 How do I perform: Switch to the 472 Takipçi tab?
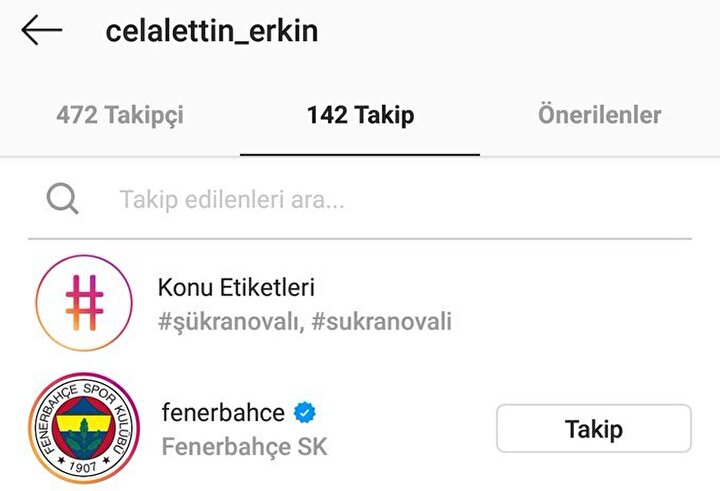click(x=120, y=115)
